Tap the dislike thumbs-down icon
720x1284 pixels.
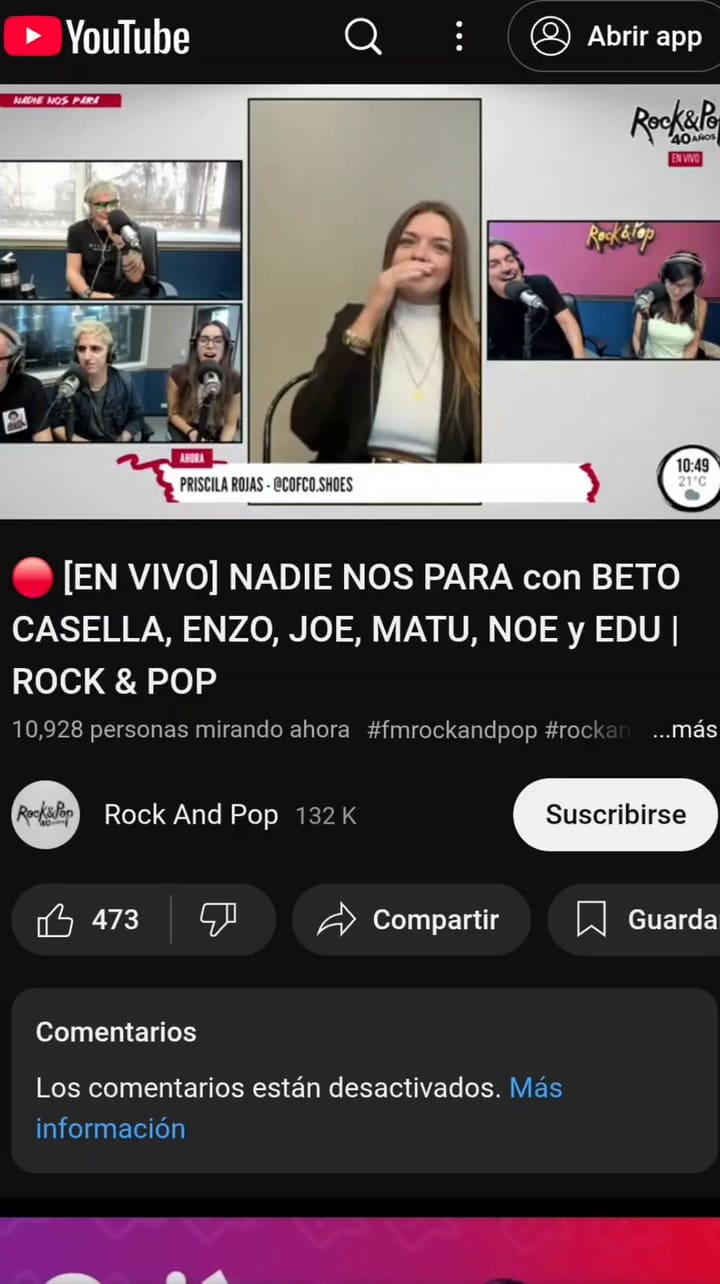(x=218, y=919)
